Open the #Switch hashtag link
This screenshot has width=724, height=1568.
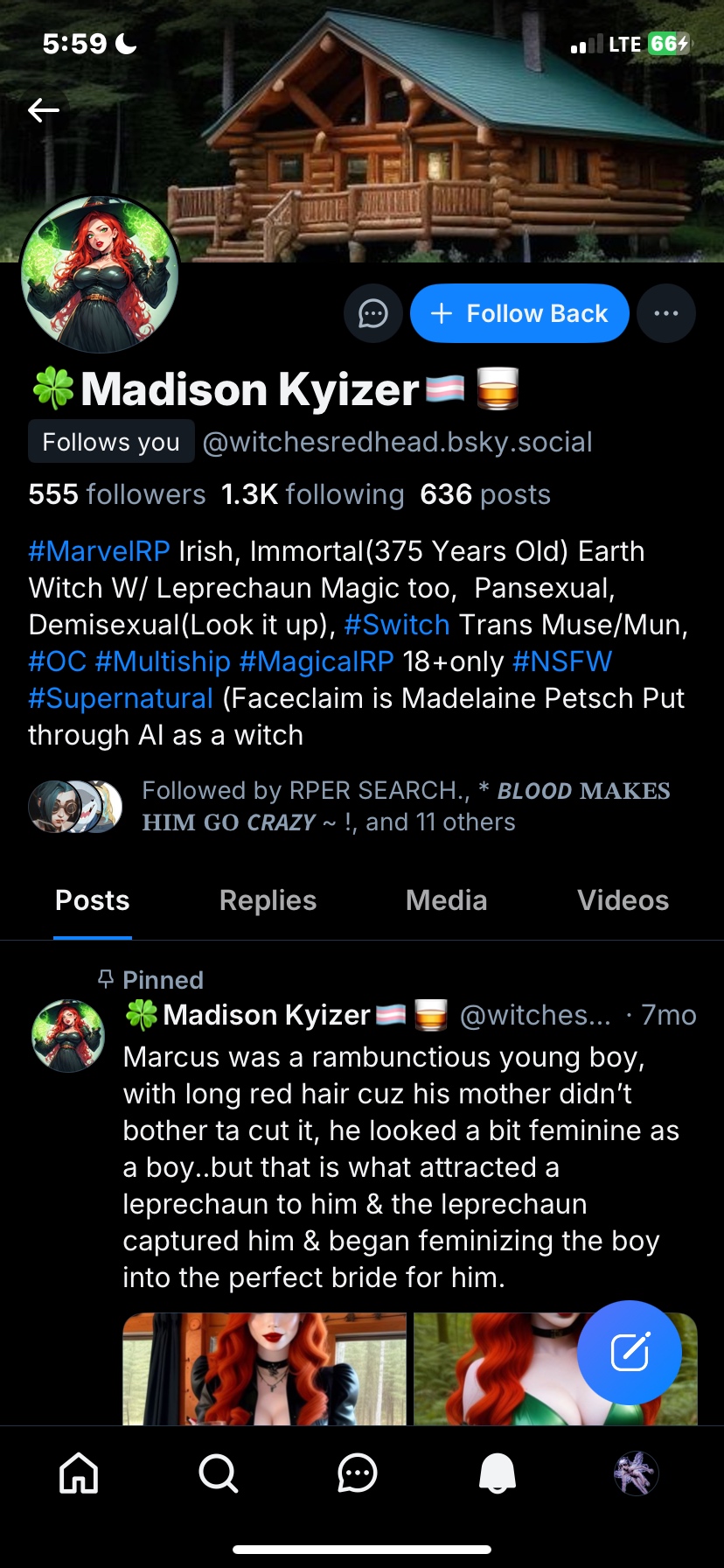[397, 625]
